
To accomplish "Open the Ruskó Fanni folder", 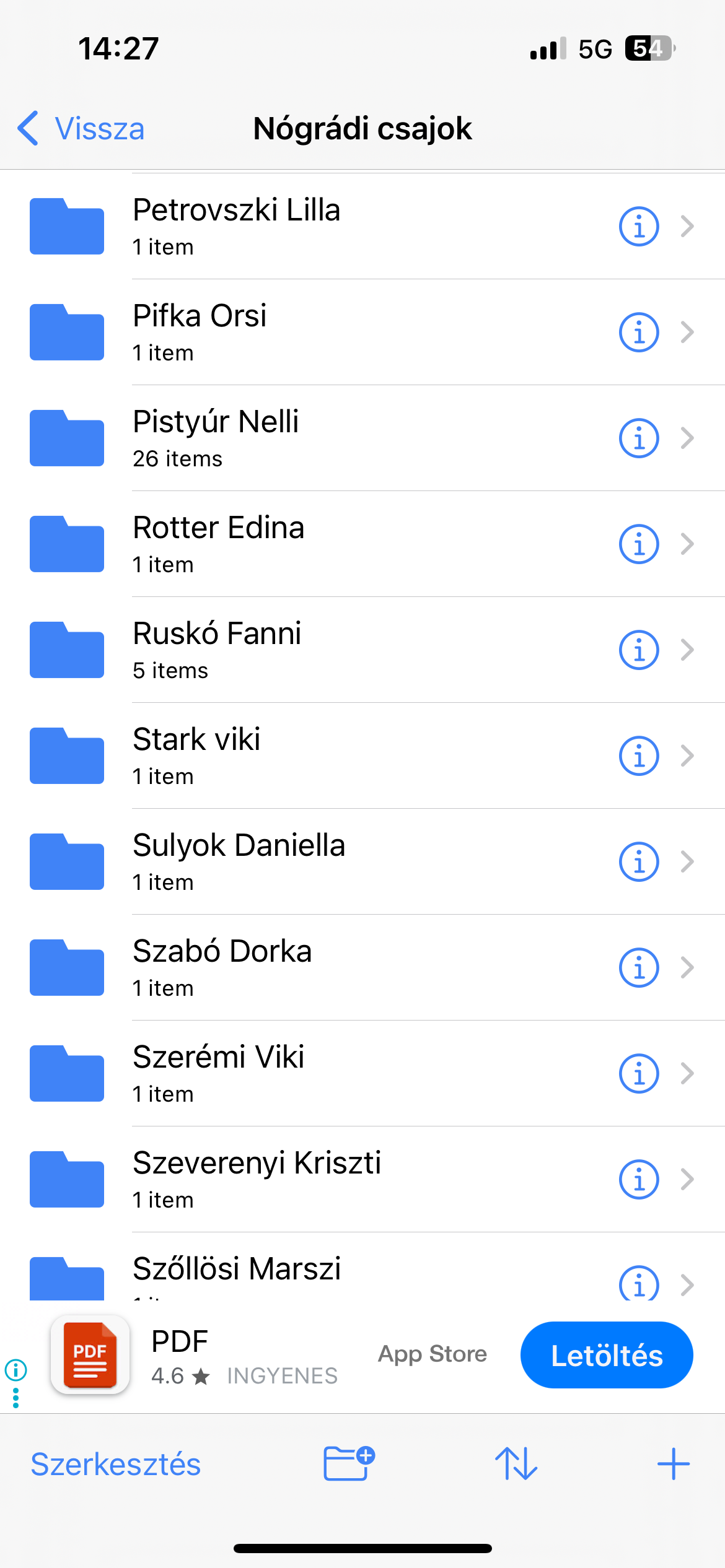I will pos(217,649).
